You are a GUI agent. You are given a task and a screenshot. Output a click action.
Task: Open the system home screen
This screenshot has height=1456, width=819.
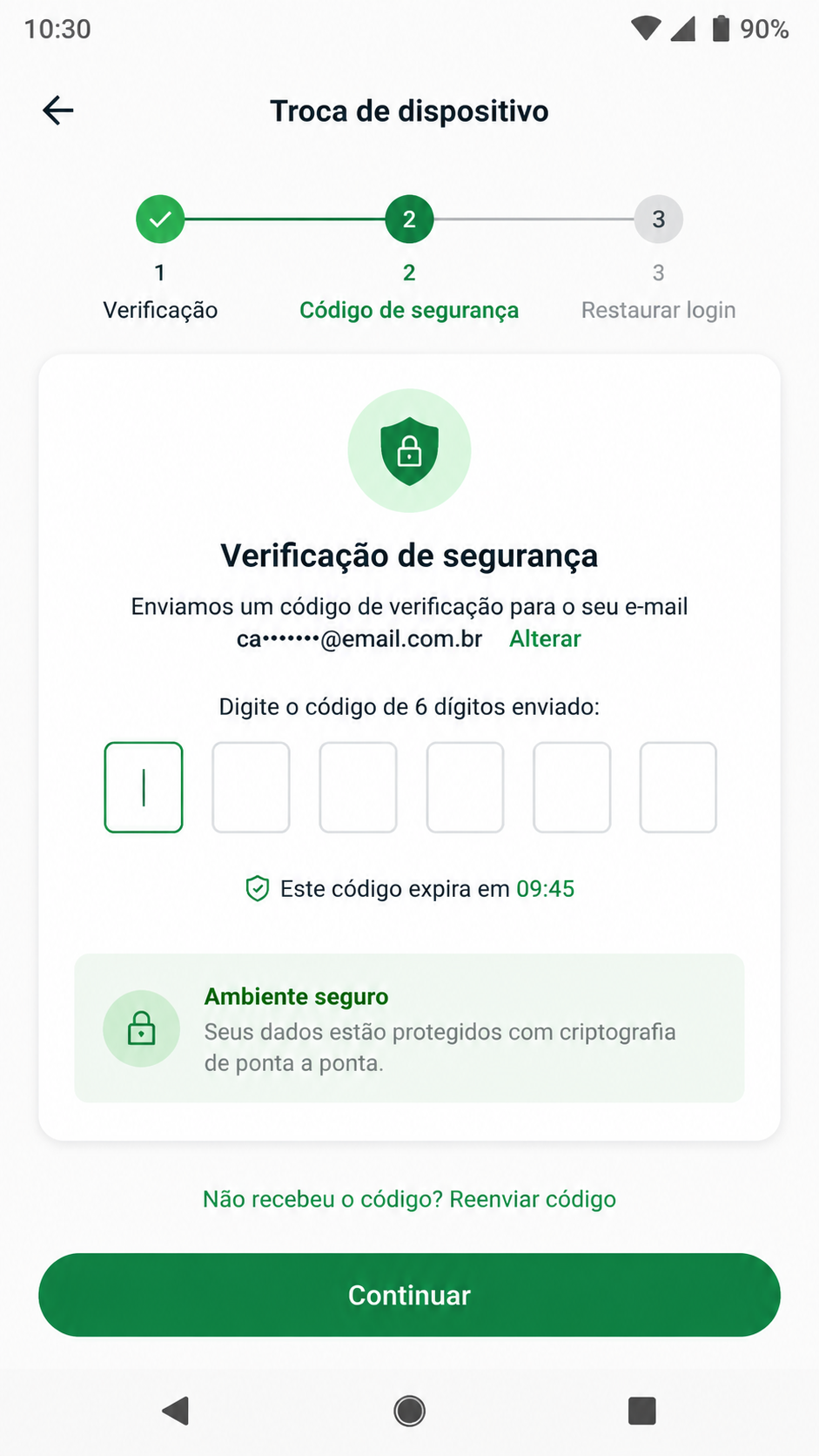(409, 1410)
